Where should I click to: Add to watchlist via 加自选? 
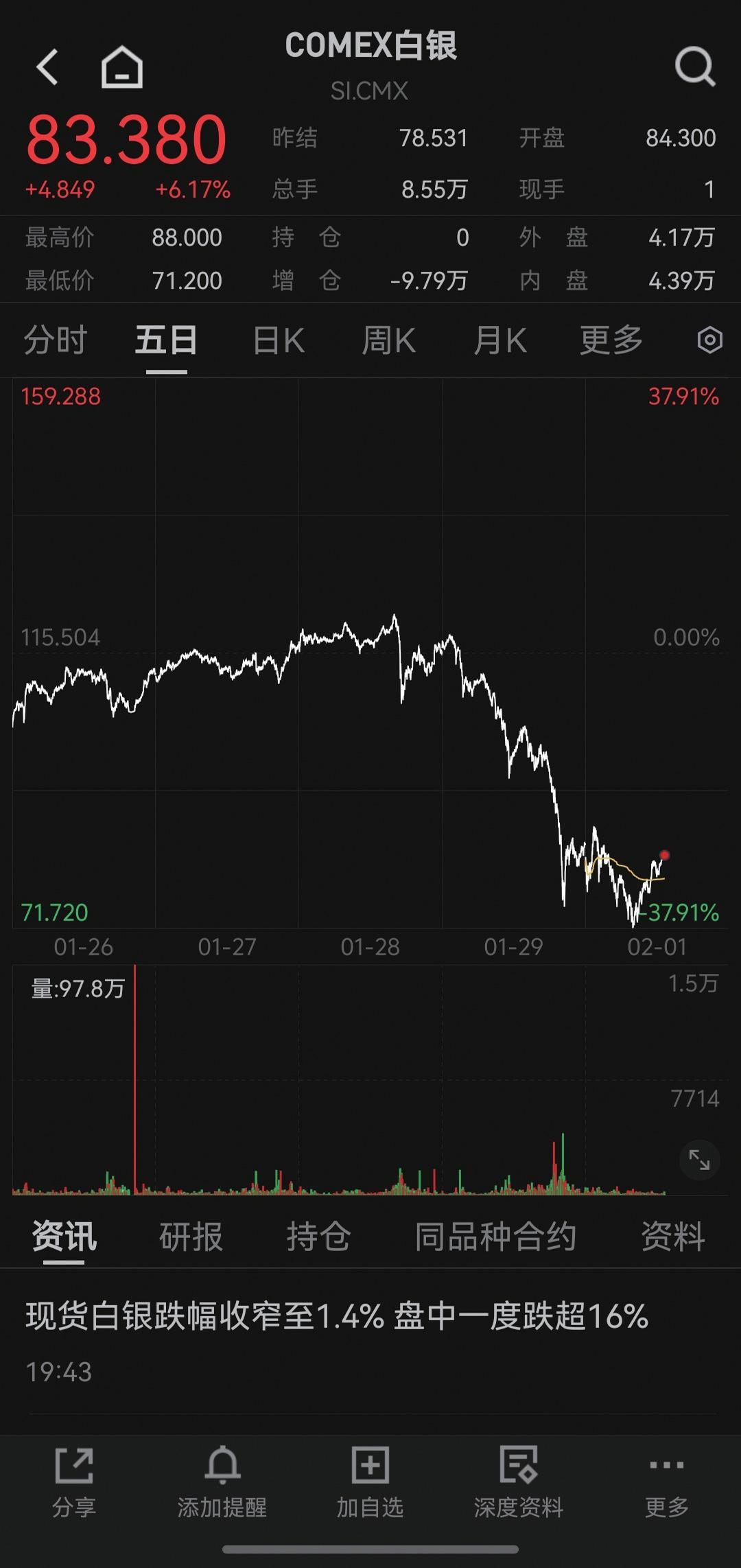click(x=370, y=1482)
